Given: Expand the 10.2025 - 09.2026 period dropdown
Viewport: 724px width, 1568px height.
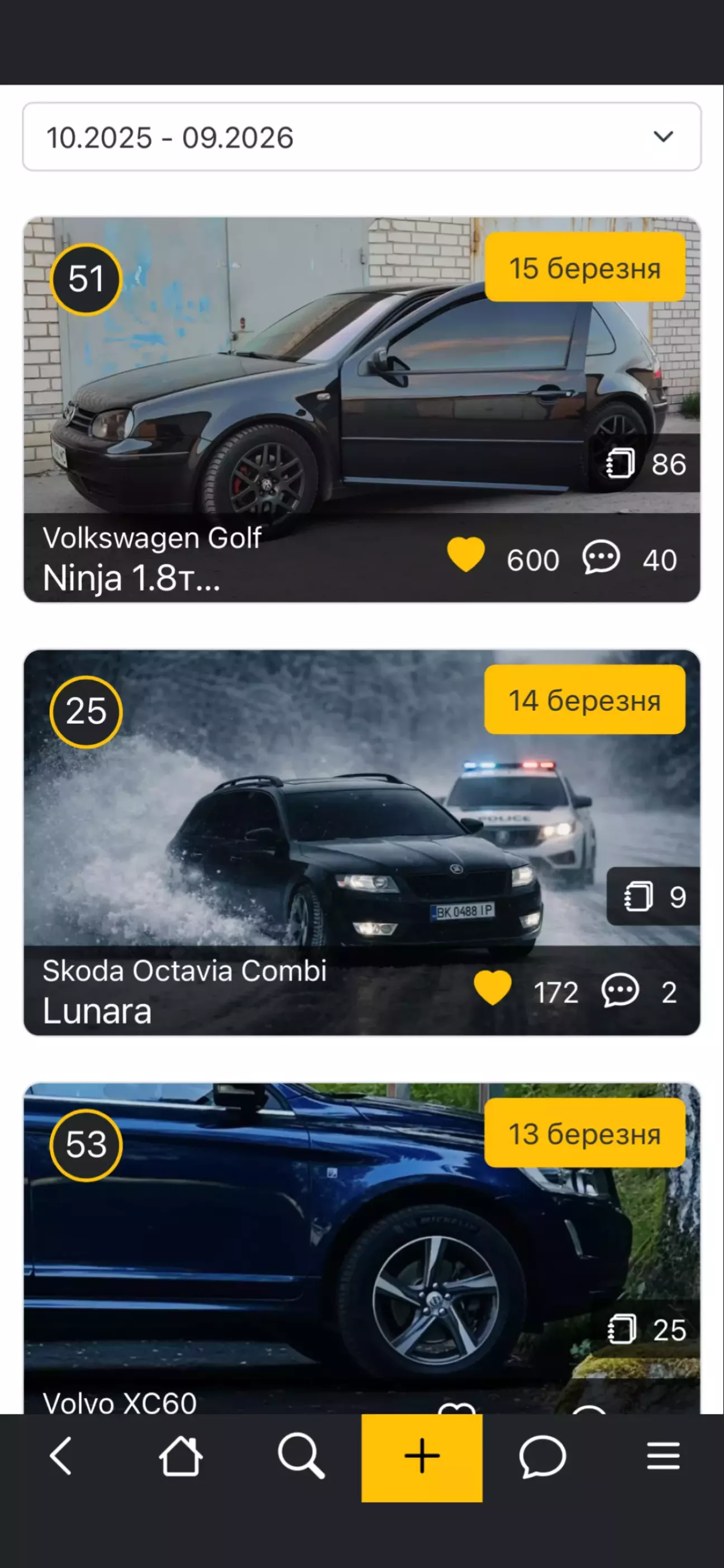Looking at the screenshot, I should [x=361, y=137].
